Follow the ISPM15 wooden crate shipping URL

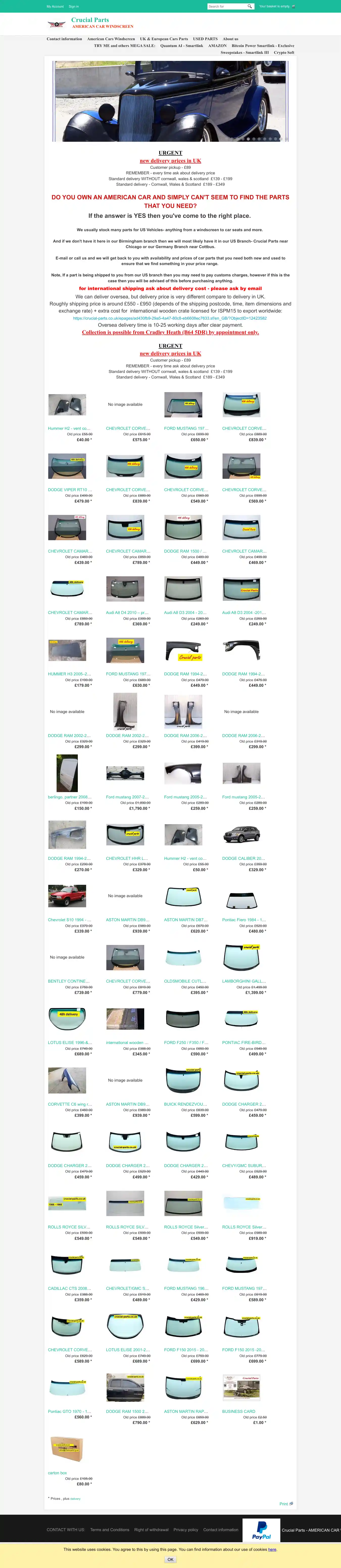point(170,318)
